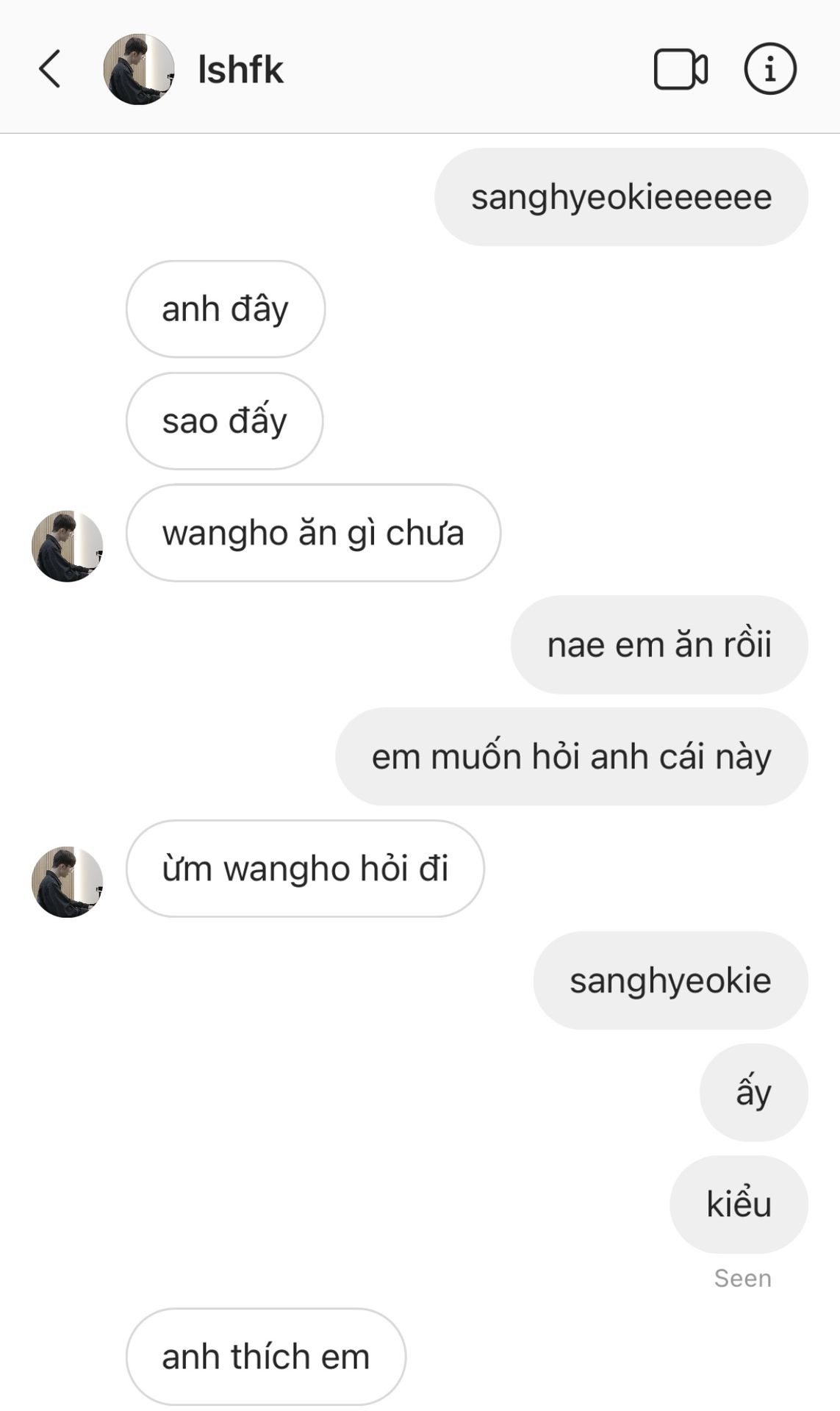Image resolution: width=840 pixels, height=1411 pixels.
Task: Tap lshfk's header profile picture
Action: coord(139,70)
